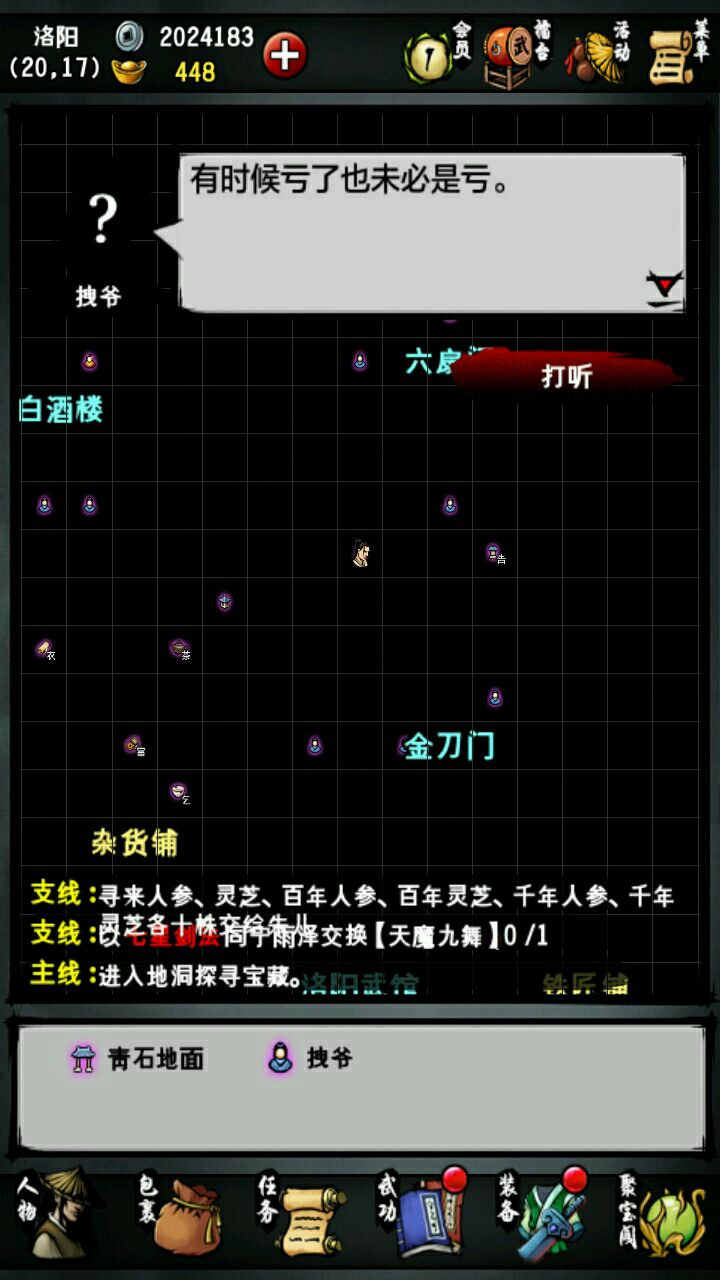Advance the dialogue with the red arrow

(x=664, y=287)
